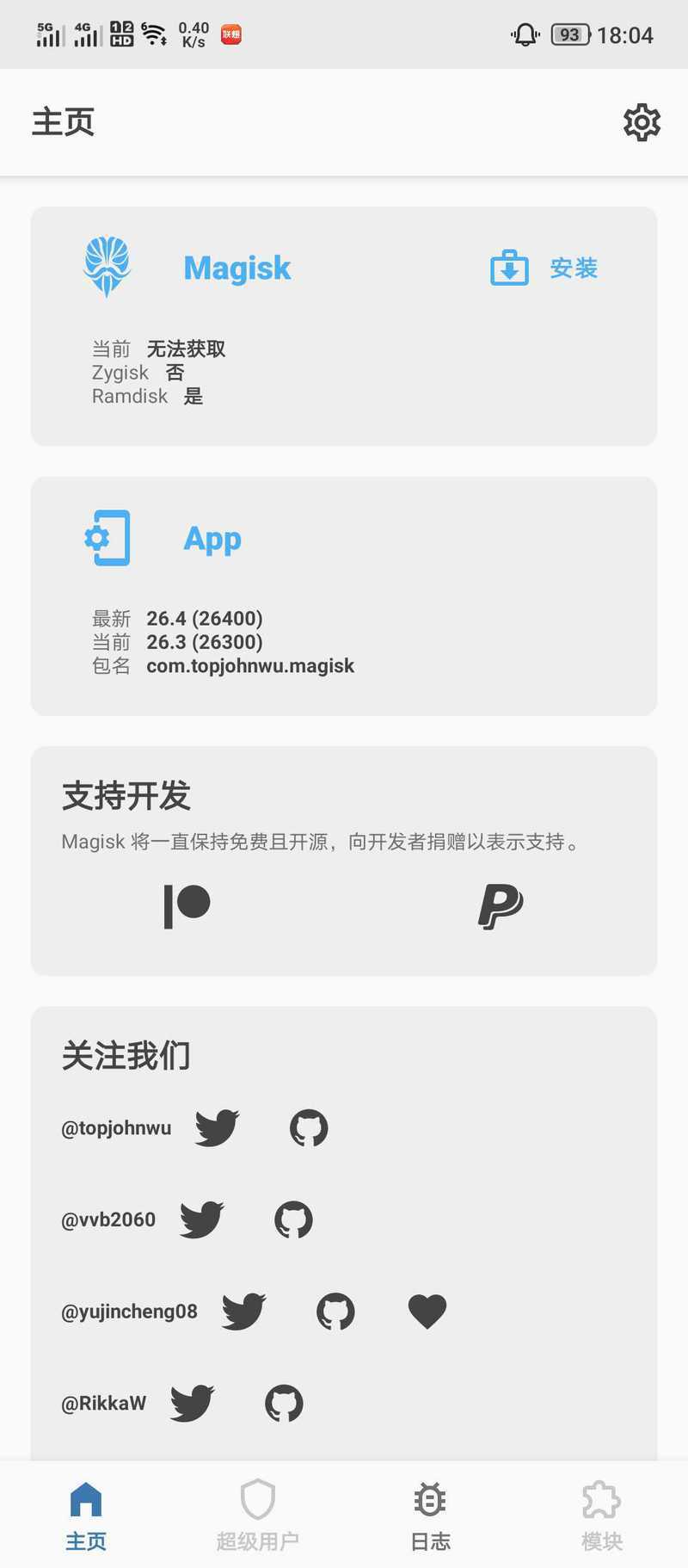Open the PayPal donation link
The image size is (688, 1568).
click(501, 906)
